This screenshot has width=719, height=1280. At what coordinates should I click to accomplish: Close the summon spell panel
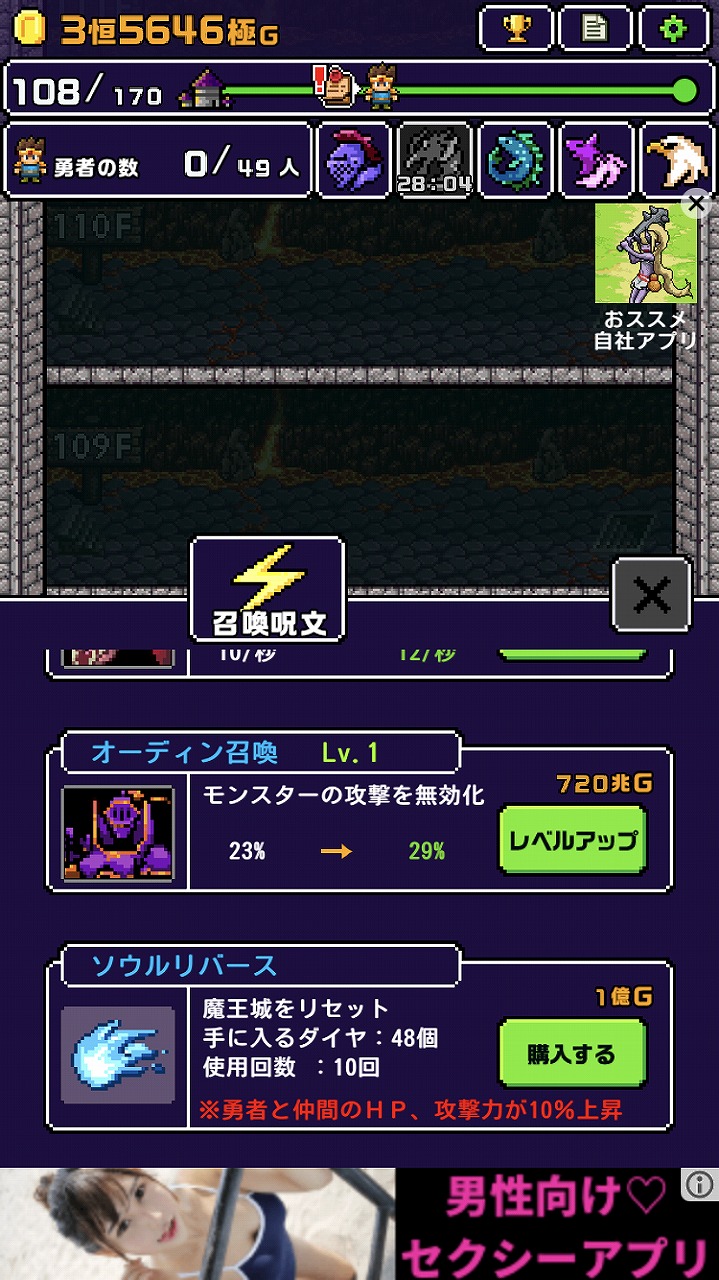tap(651, 596)
